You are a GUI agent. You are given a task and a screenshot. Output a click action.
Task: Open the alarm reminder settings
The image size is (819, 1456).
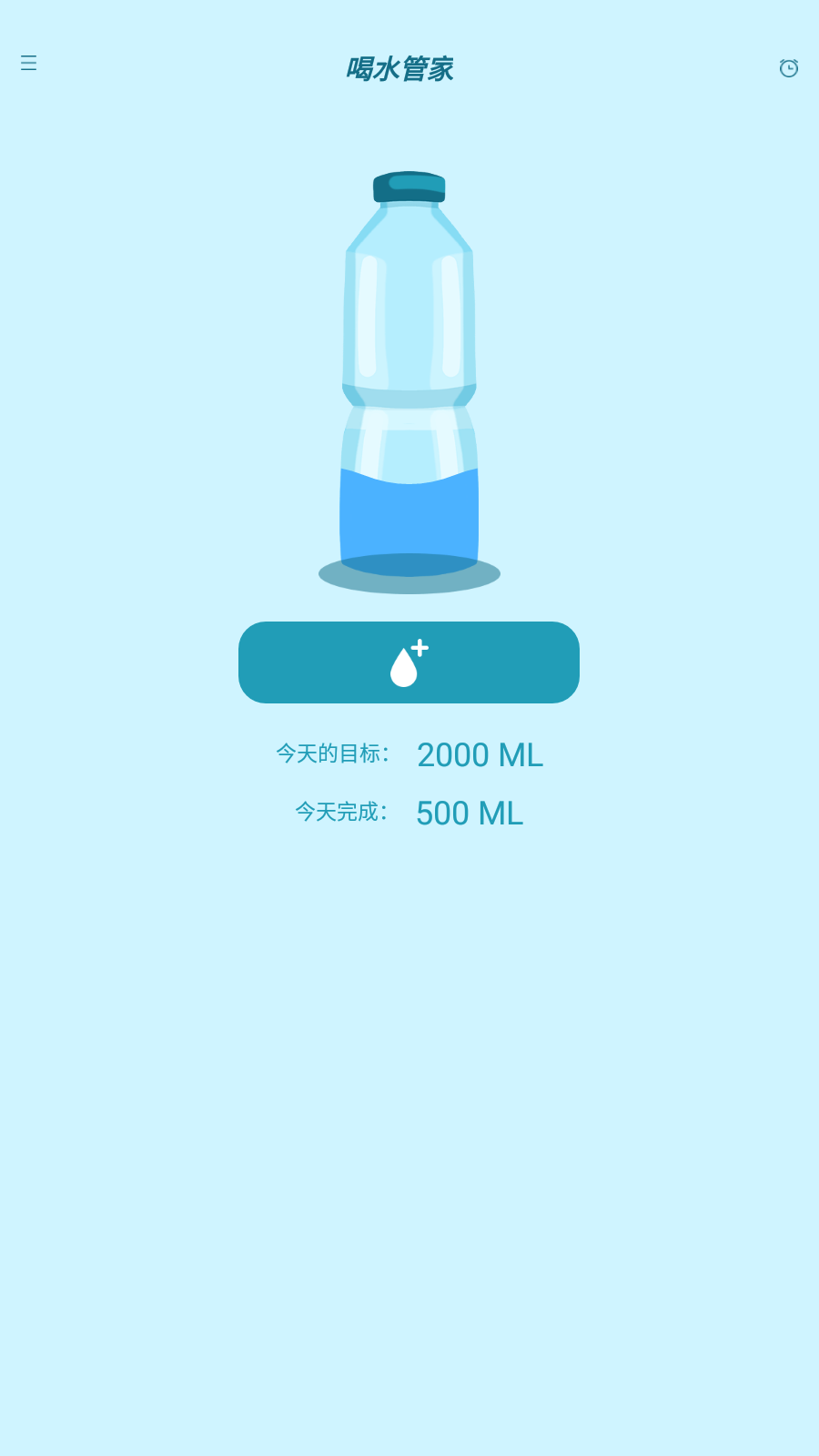[x=788, y=68]
